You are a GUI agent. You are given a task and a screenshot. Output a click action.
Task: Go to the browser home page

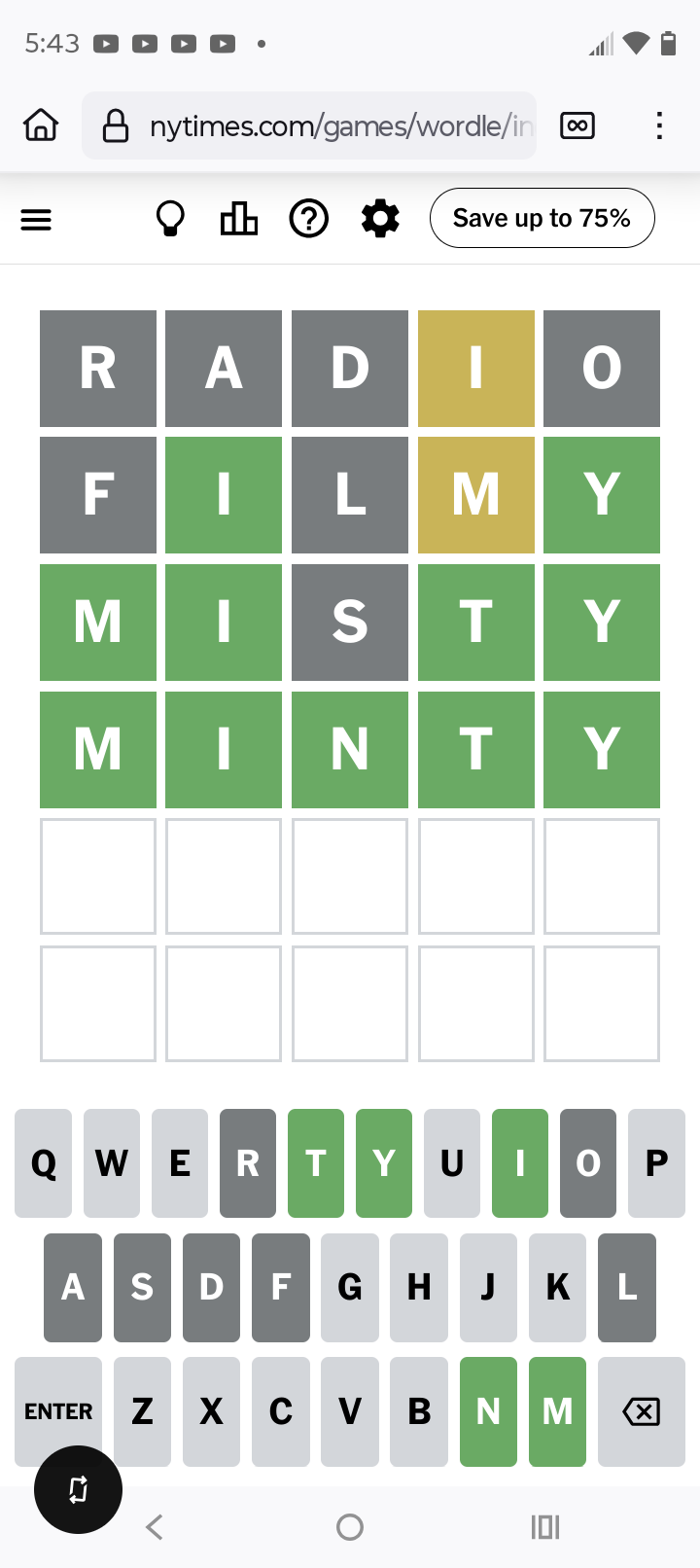pos(41,125)
